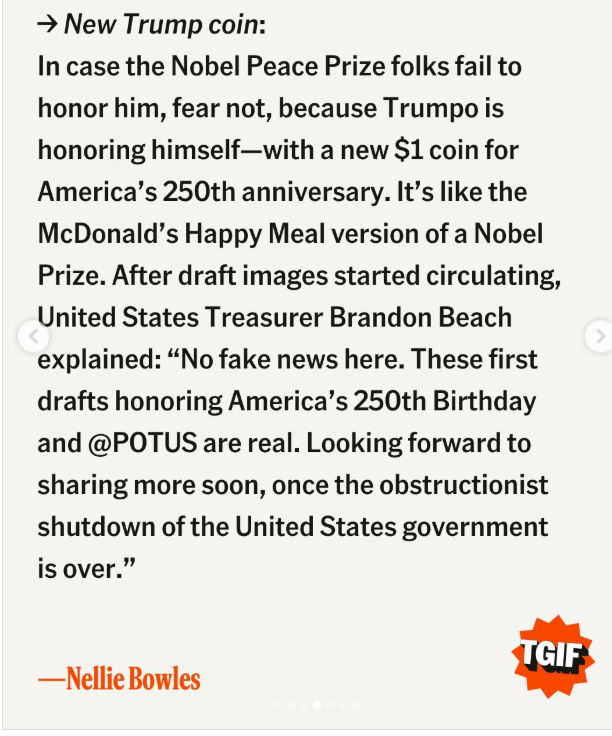This screenshot has height=736, width=612.
Task: Go to the next carousel slide
Action: 599,336
